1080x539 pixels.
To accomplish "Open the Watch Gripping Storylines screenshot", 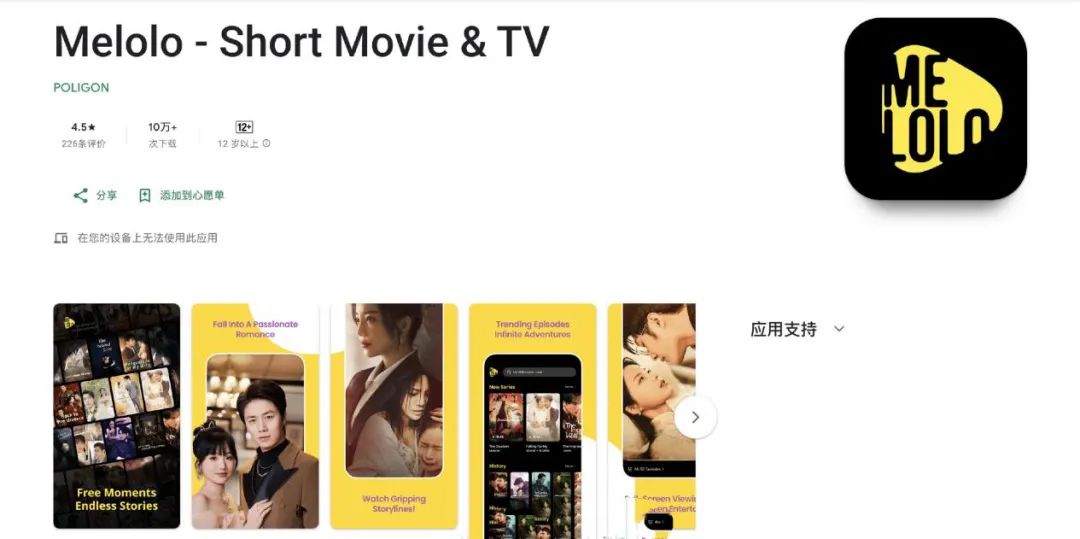I will (x=394, y=416).
